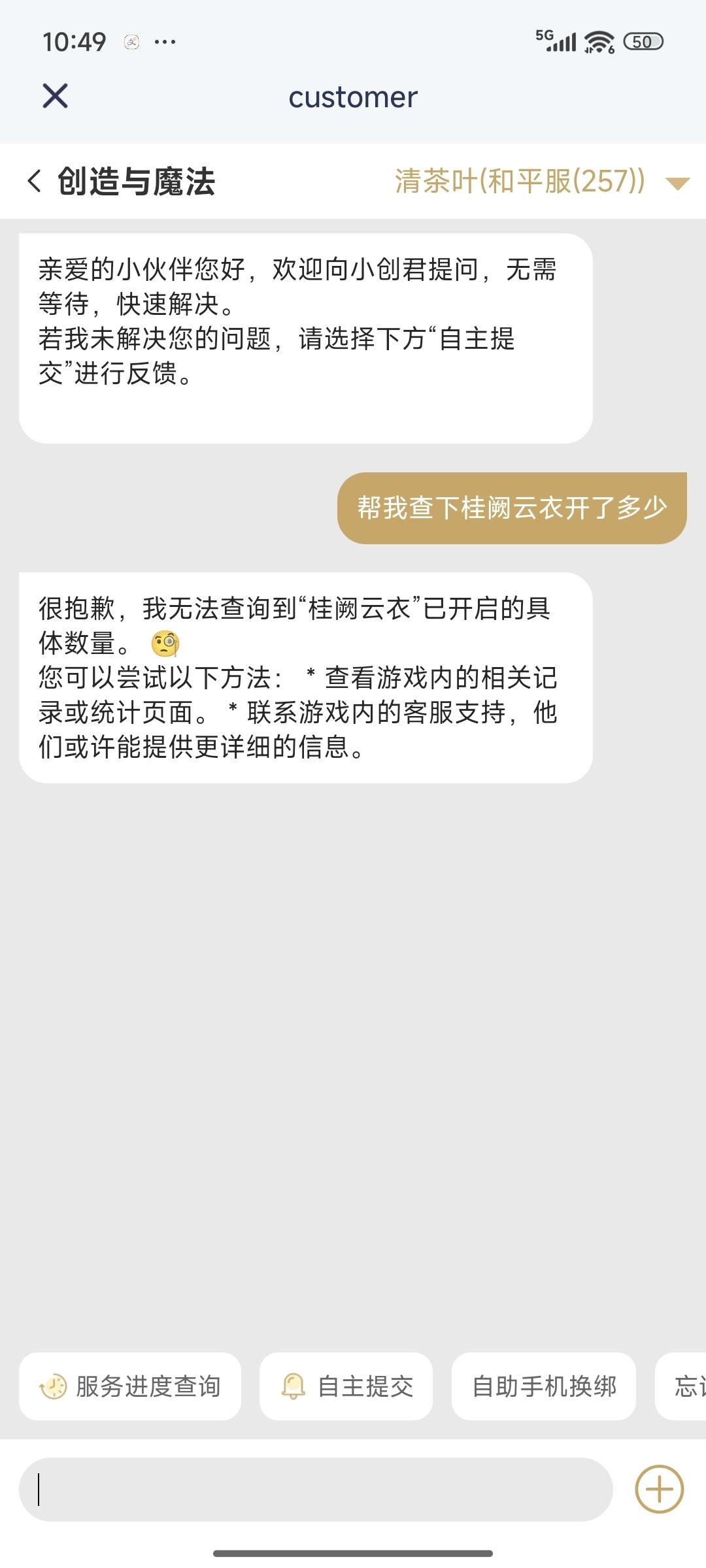Close the customer service window
This screenshot has width=706, height=1568.
[55, 96]
